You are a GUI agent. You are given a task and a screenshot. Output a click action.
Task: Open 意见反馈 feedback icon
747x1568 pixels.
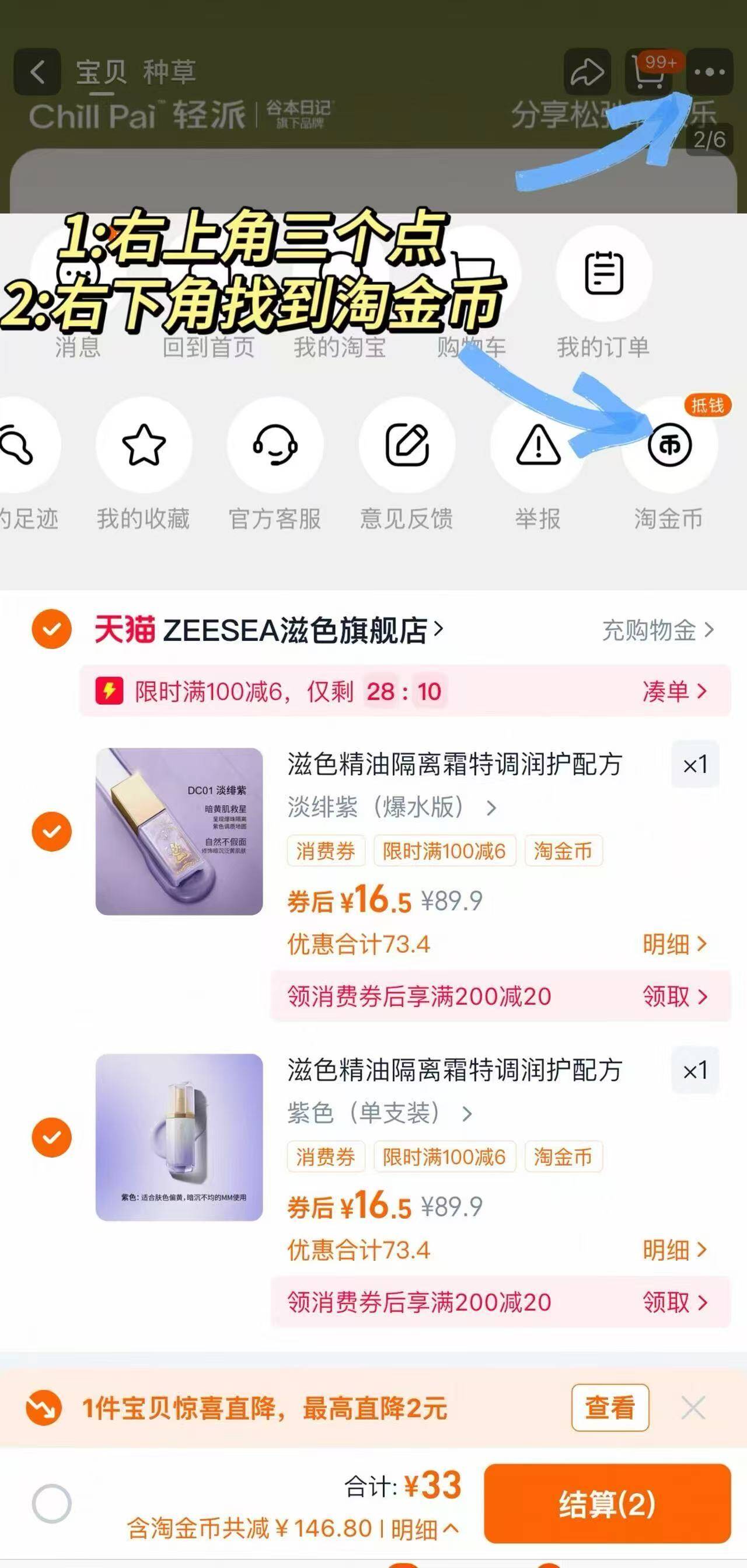point(406,444)
